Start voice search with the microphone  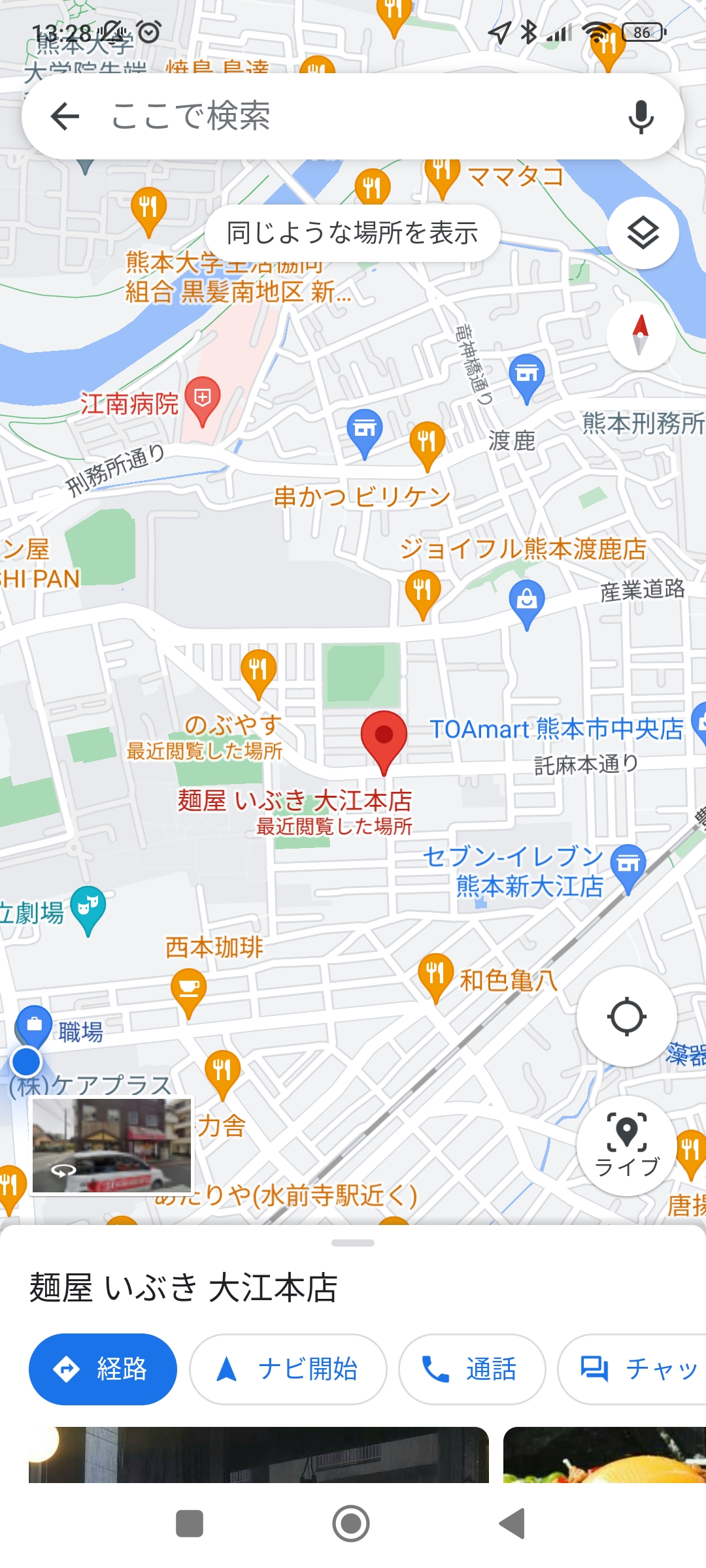(x=641, y=117)
